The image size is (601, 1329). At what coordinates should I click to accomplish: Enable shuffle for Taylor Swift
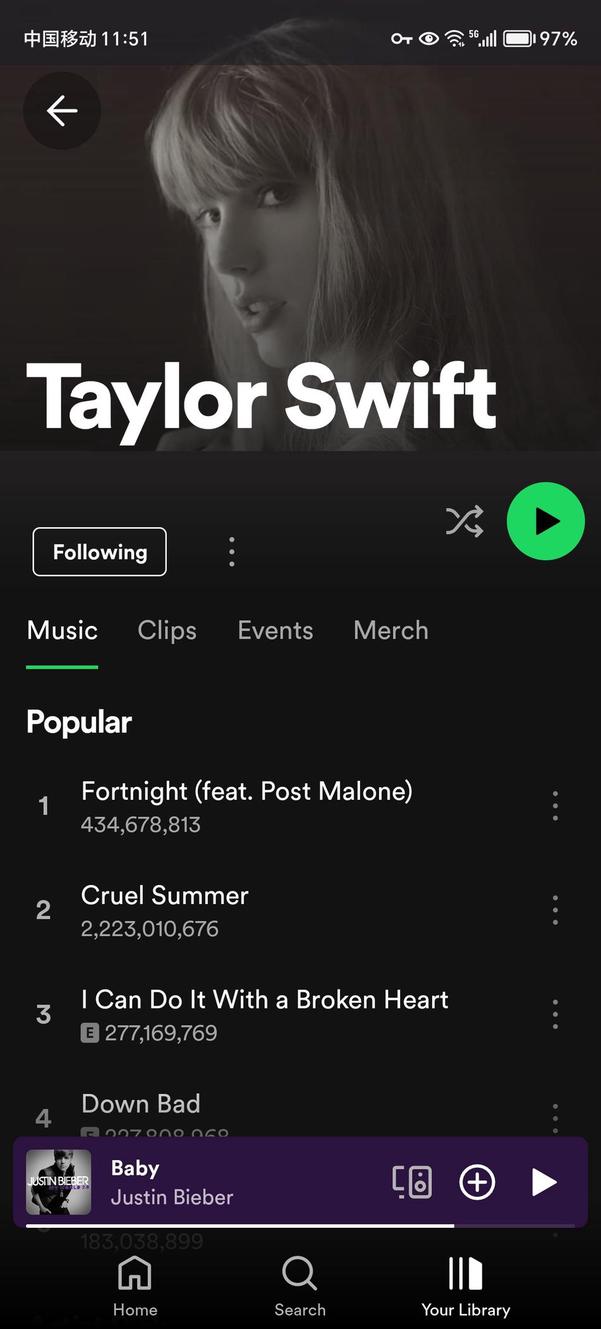[464, 521]
